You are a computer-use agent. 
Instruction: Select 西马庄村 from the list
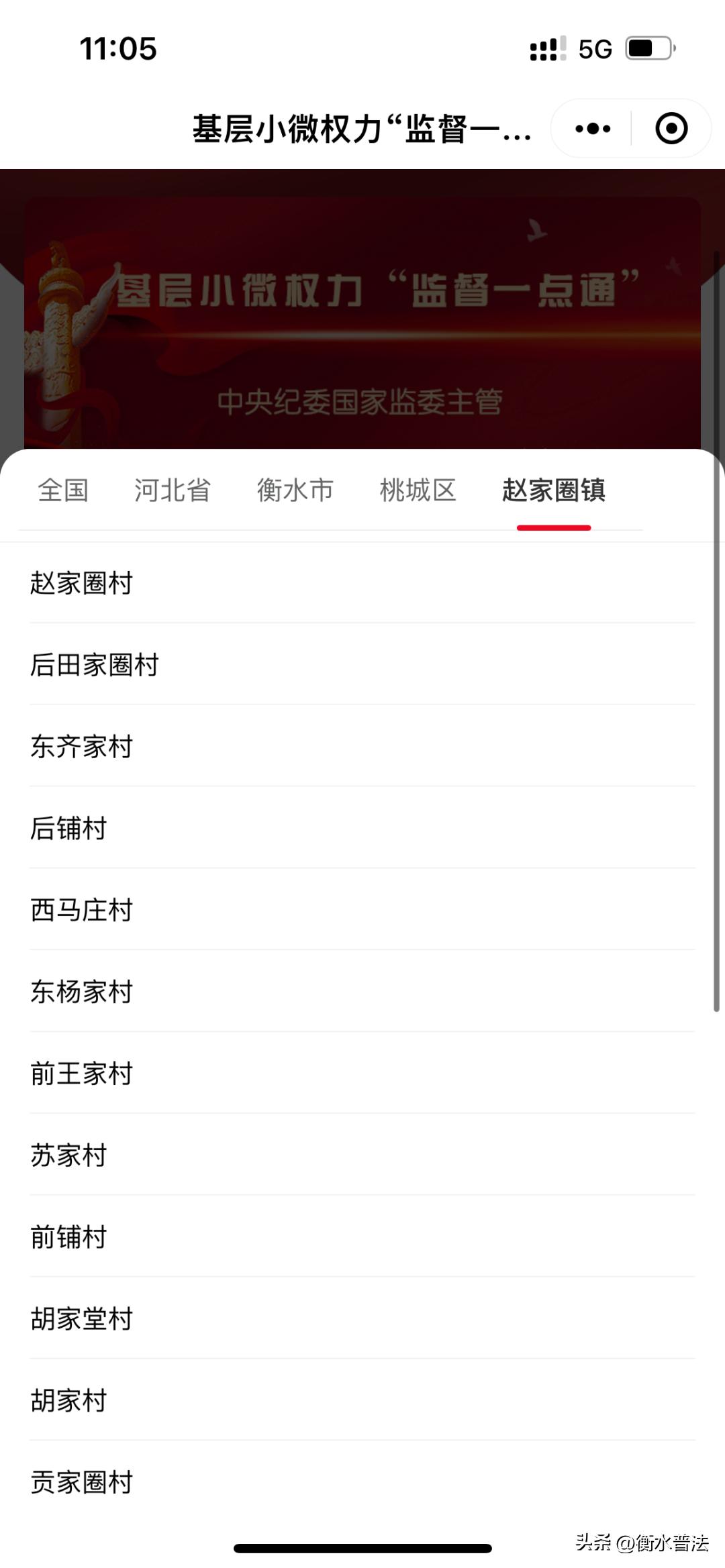(x=82, y=910)
